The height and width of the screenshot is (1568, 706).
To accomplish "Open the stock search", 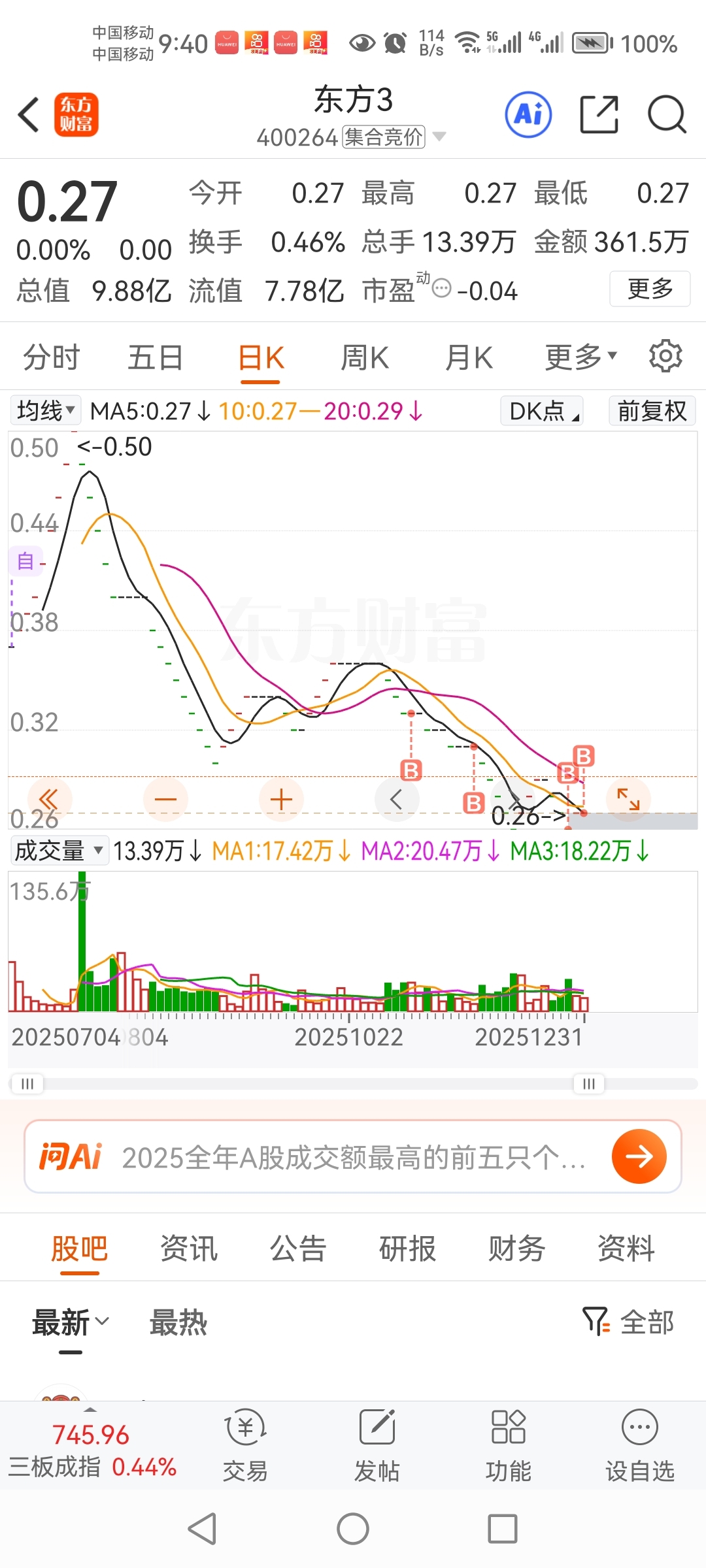I will 666,115.
